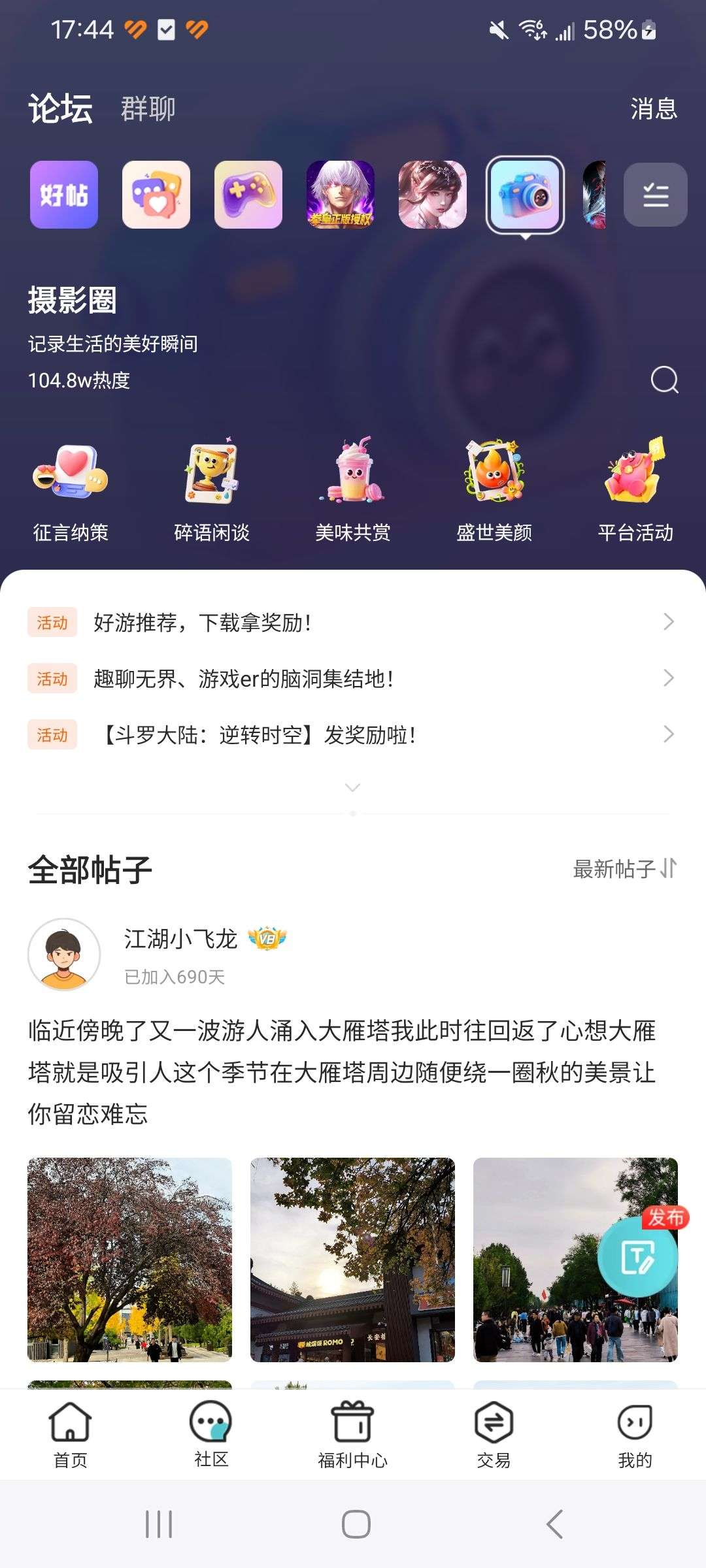View 平台活动 section

coord(635,490)
